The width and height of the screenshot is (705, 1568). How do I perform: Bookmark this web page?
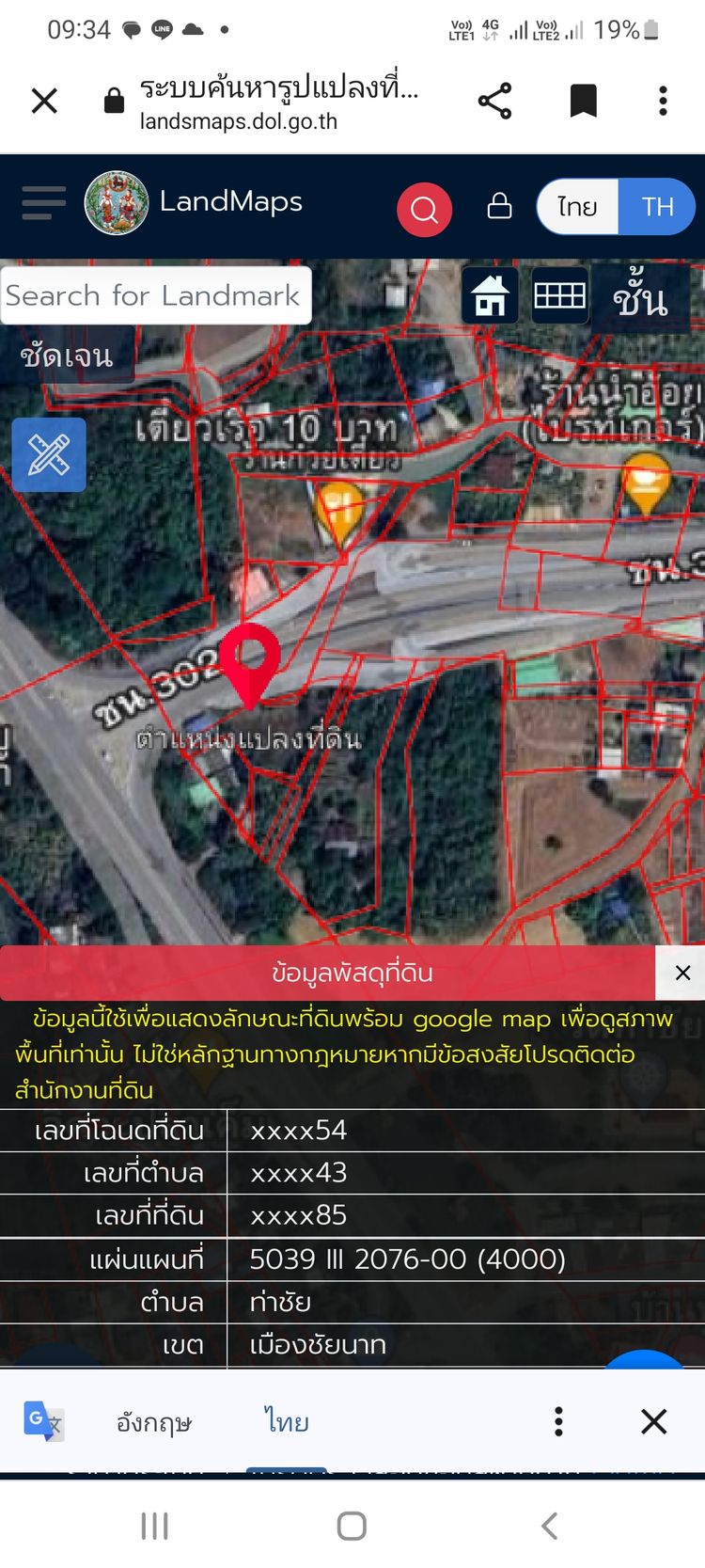pyautogui.click(x=584, y=101)
